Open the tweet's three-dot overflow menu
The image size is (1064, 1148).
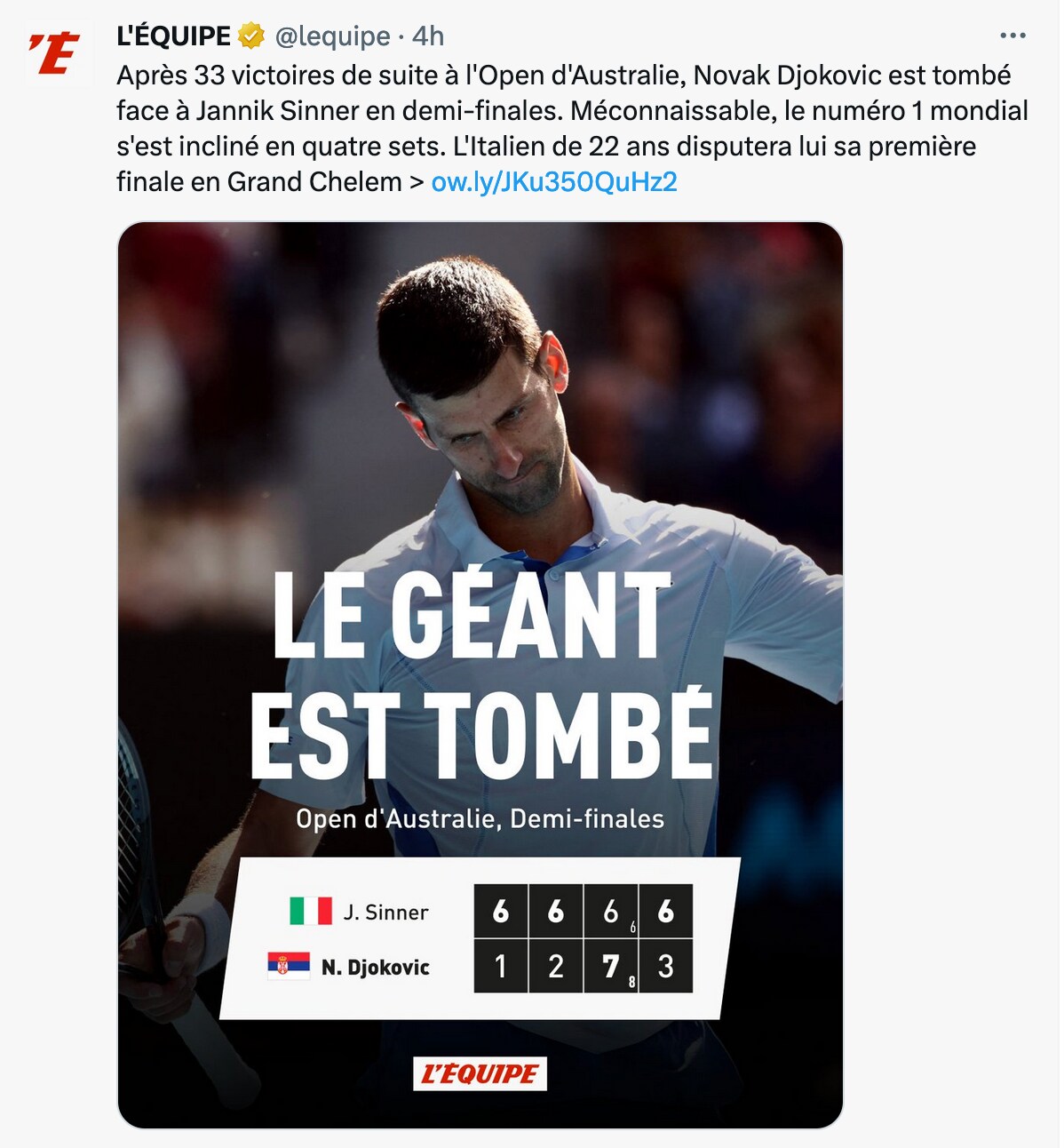coord(1012,36)
